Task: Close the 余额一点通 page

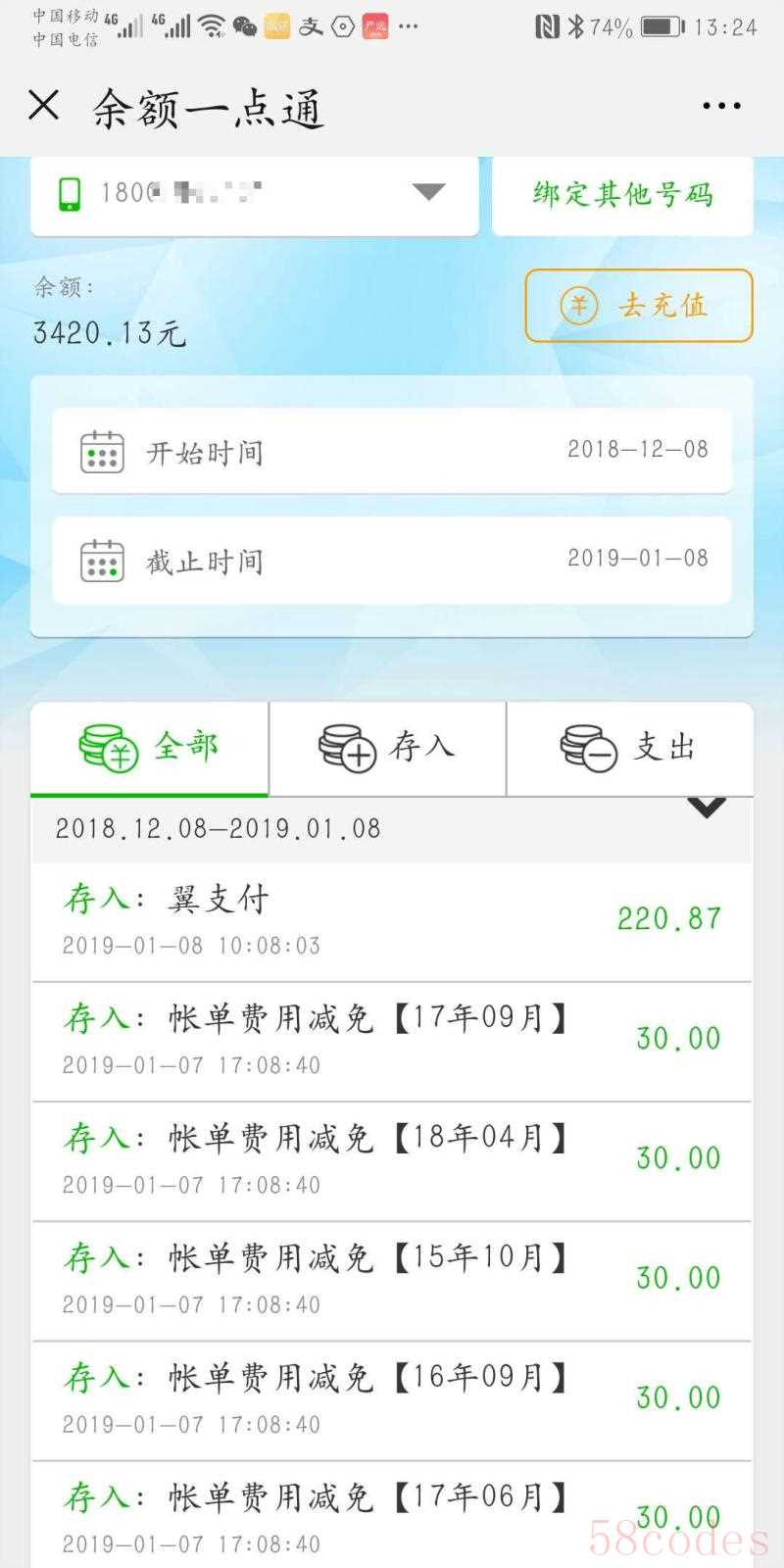Action: point(44,105)
